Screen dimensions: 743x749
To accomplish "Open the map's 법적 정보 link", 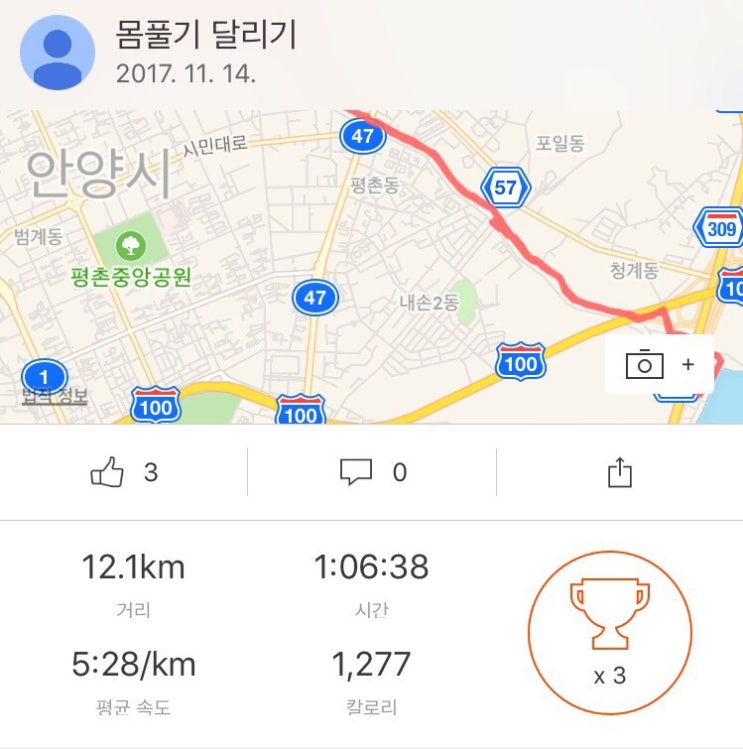I will click(55, 397).
